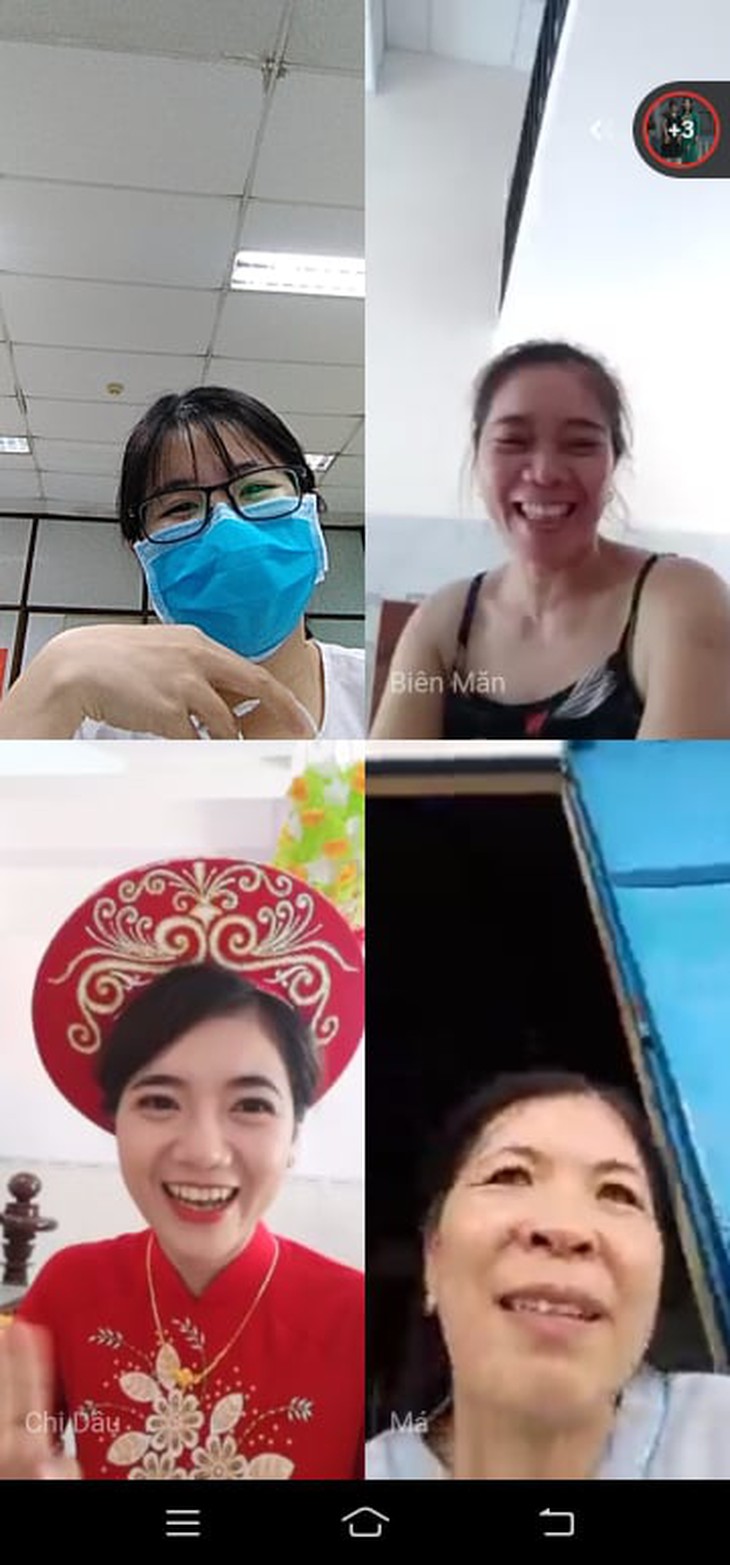
Task: Open the recent apps menu button
Action: (183, 1522)
